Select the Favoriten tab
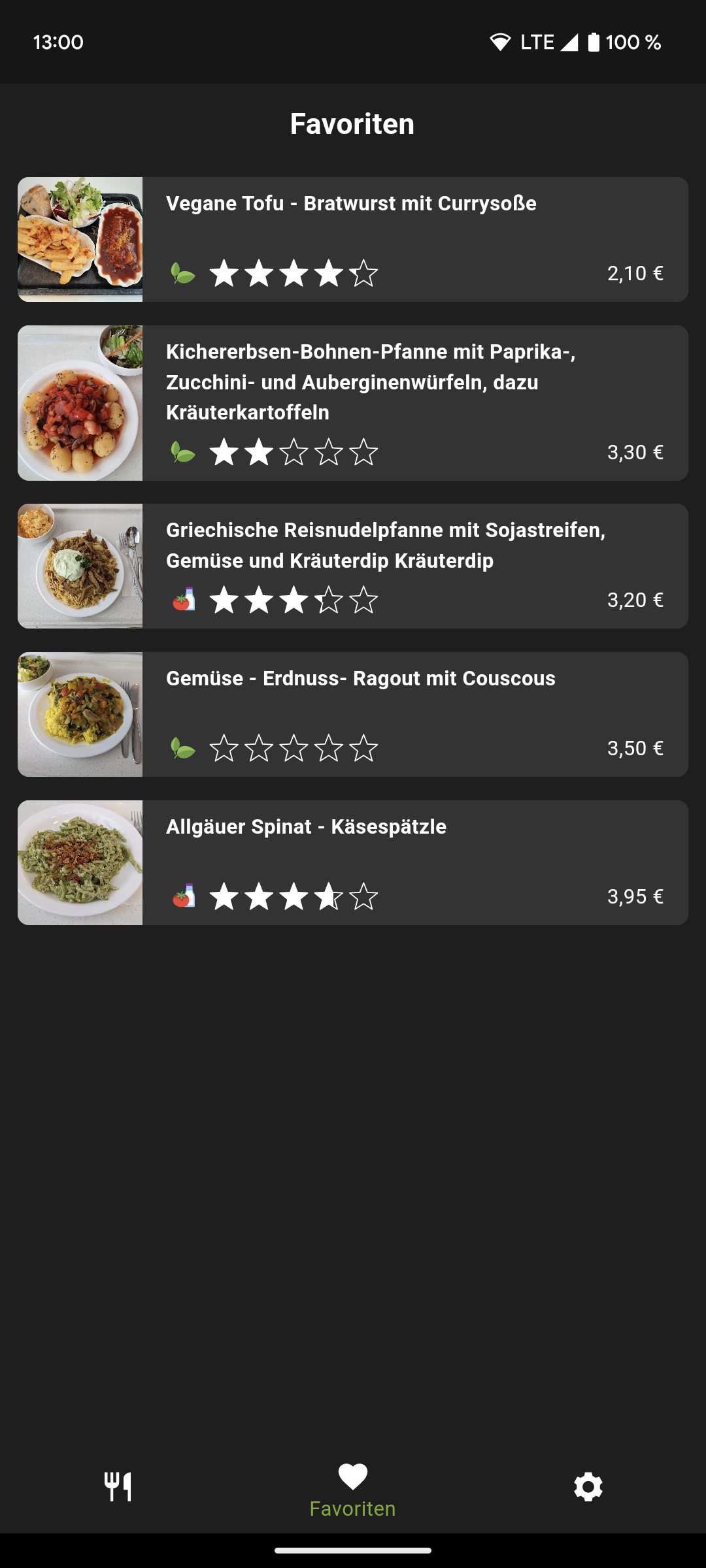The height and width of the screenshot is (1568, 706). click(x=353, y=1490)
